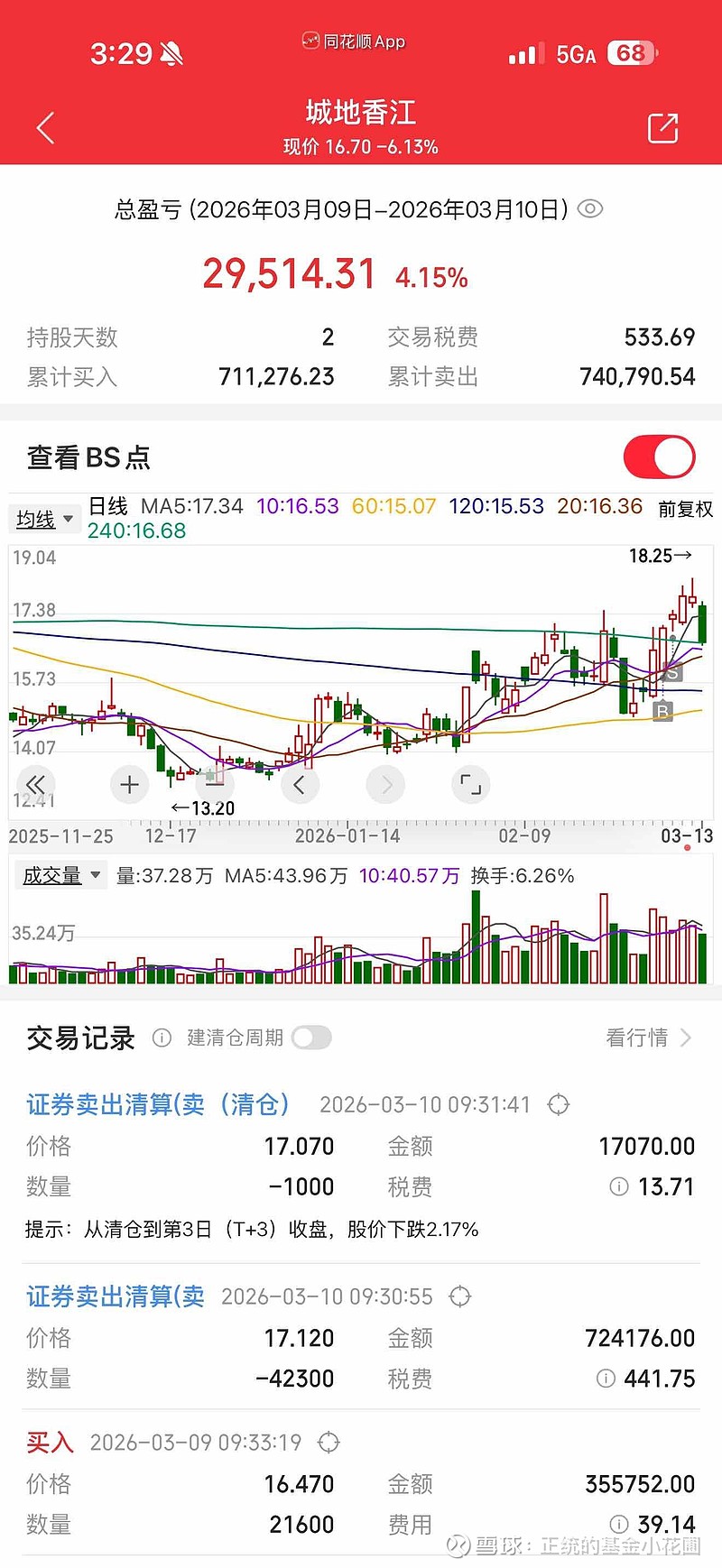Show tax details for 441.75 fee
This screenshot has width=722, height=1568.
606,1379
